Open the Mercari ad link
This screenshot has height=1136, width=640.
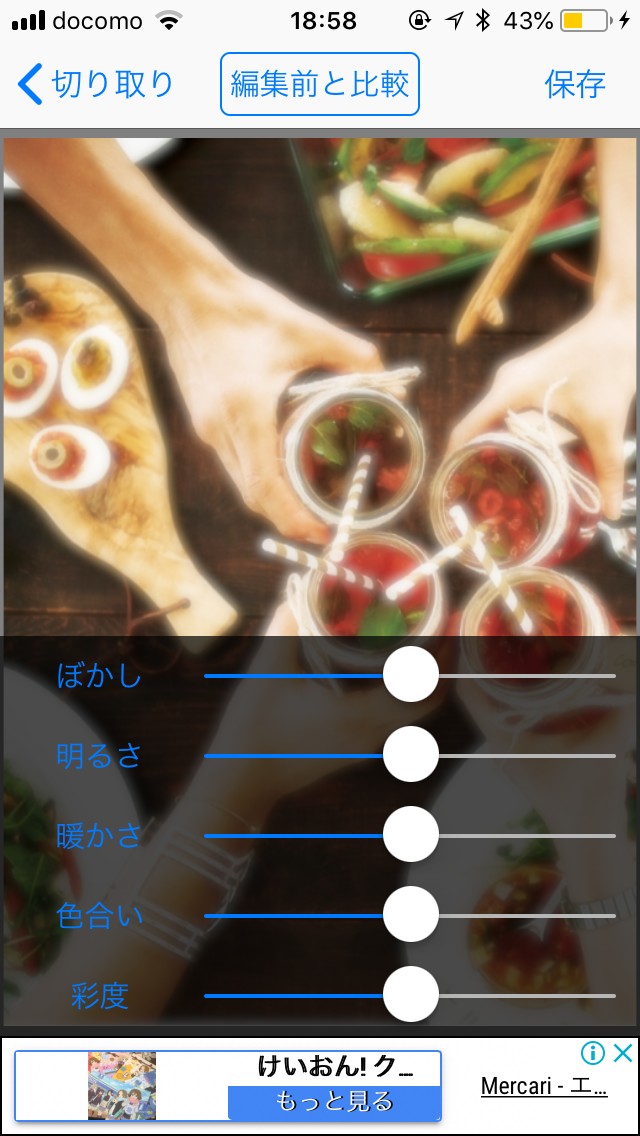coord(543,1086)
